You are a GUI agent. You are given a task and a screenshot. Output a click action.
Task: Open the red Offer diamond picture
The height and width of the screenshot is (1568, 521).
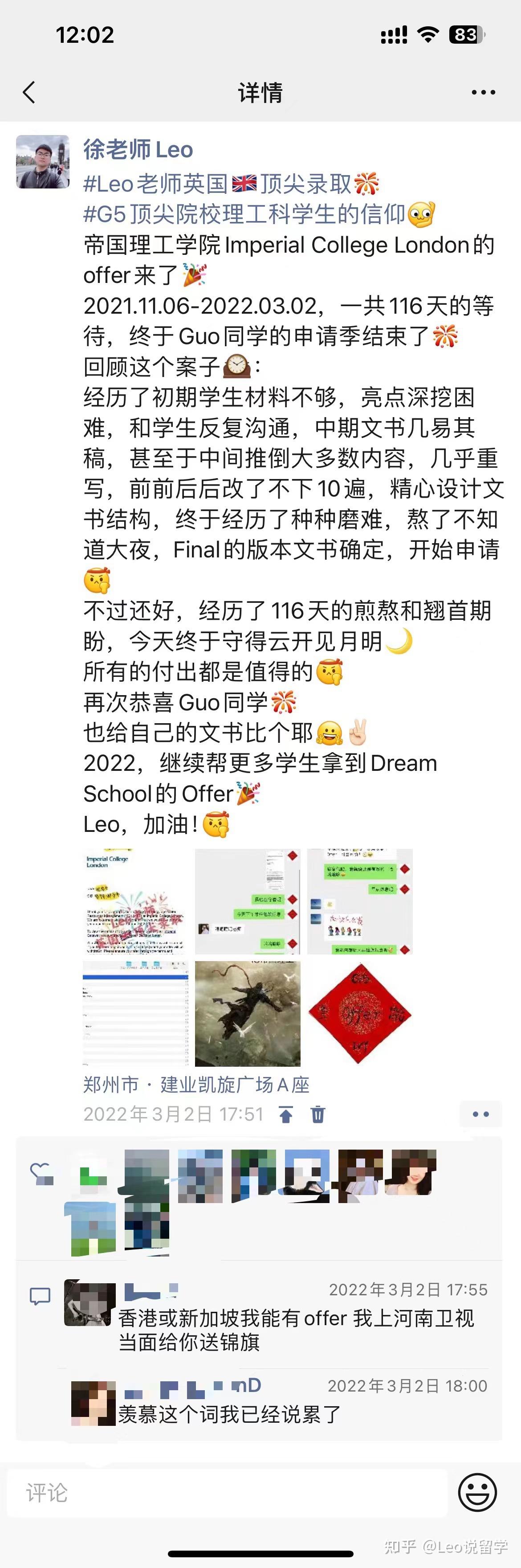click(360, 1014)
